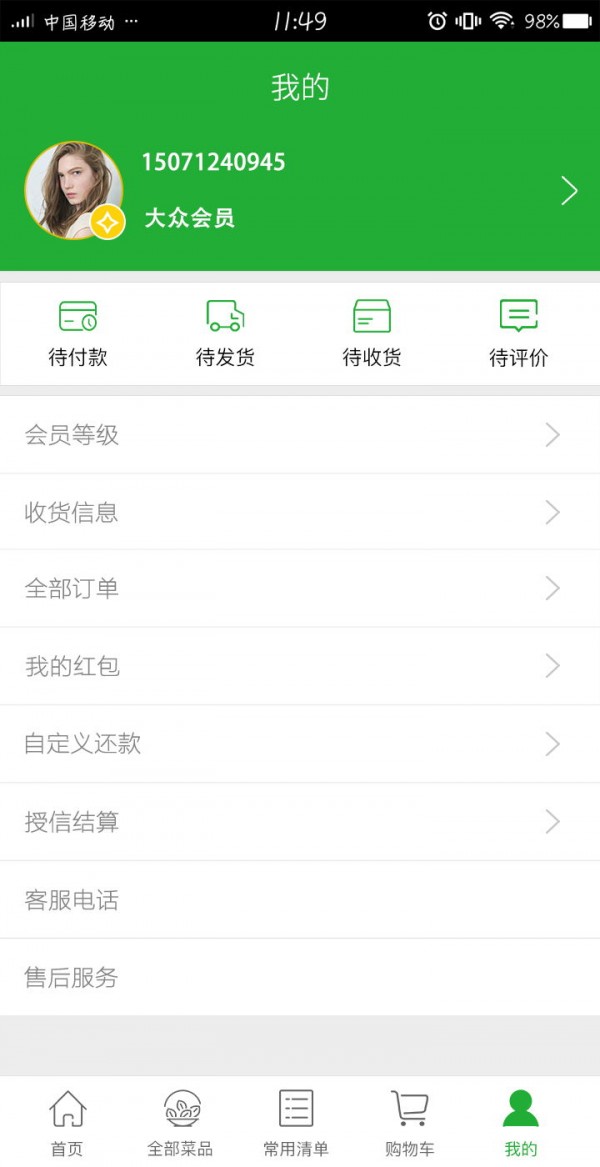The width and height of the screenshot is (600, 1167).
Task: Open 售后服务 after-sales service
Action: click(x=300, y=977)
